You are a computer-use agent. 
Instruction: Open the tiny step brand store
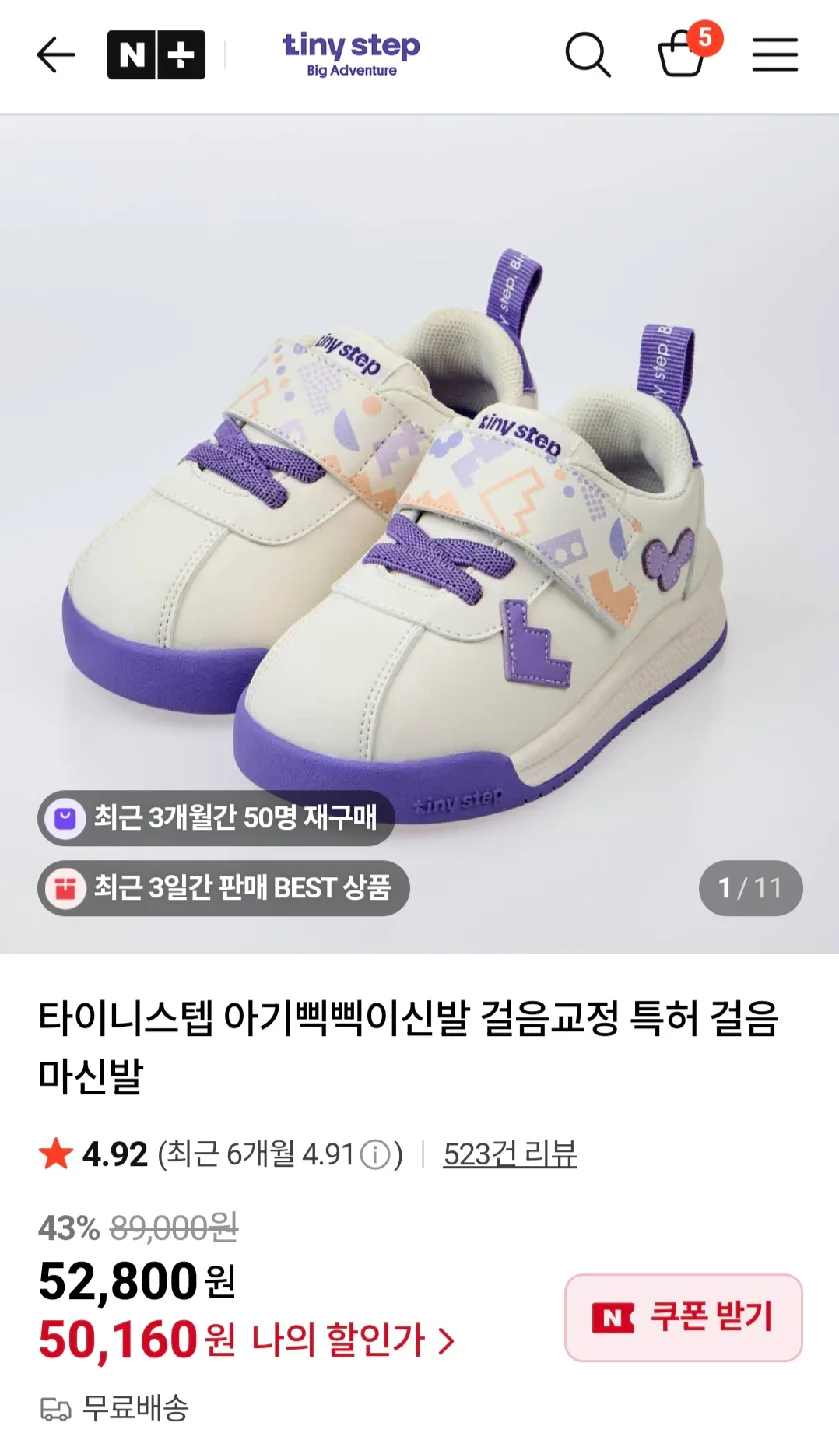[351, 55]
